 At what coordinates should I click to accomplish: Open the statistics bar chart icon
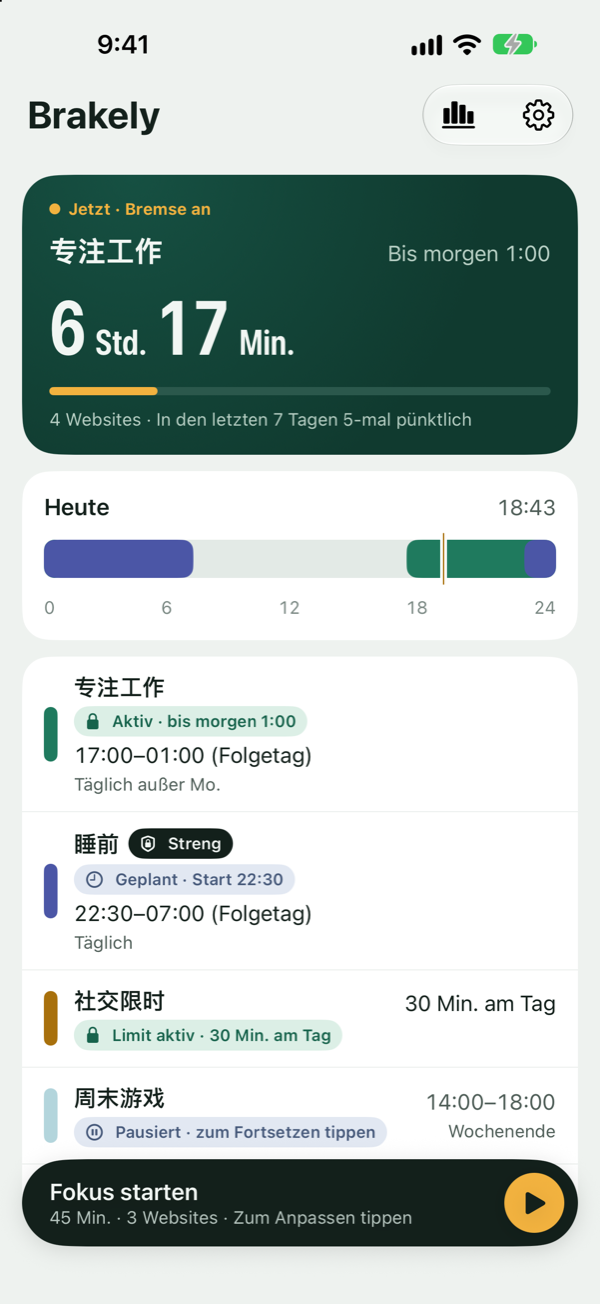(x=459, y=115)
